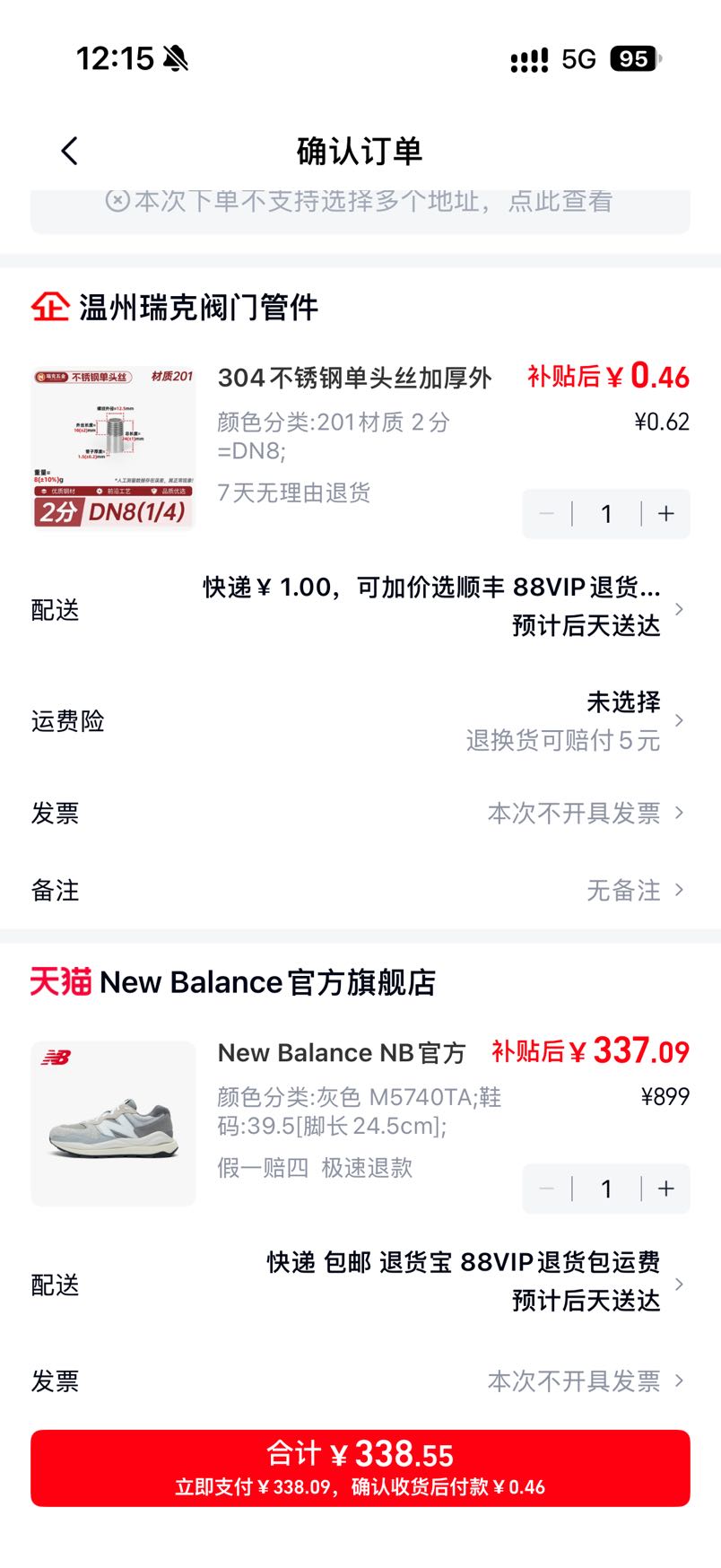721x1568 pixels.
Task: Decrease quantity of the New Balance shoes
Action: pos(547,1189)
